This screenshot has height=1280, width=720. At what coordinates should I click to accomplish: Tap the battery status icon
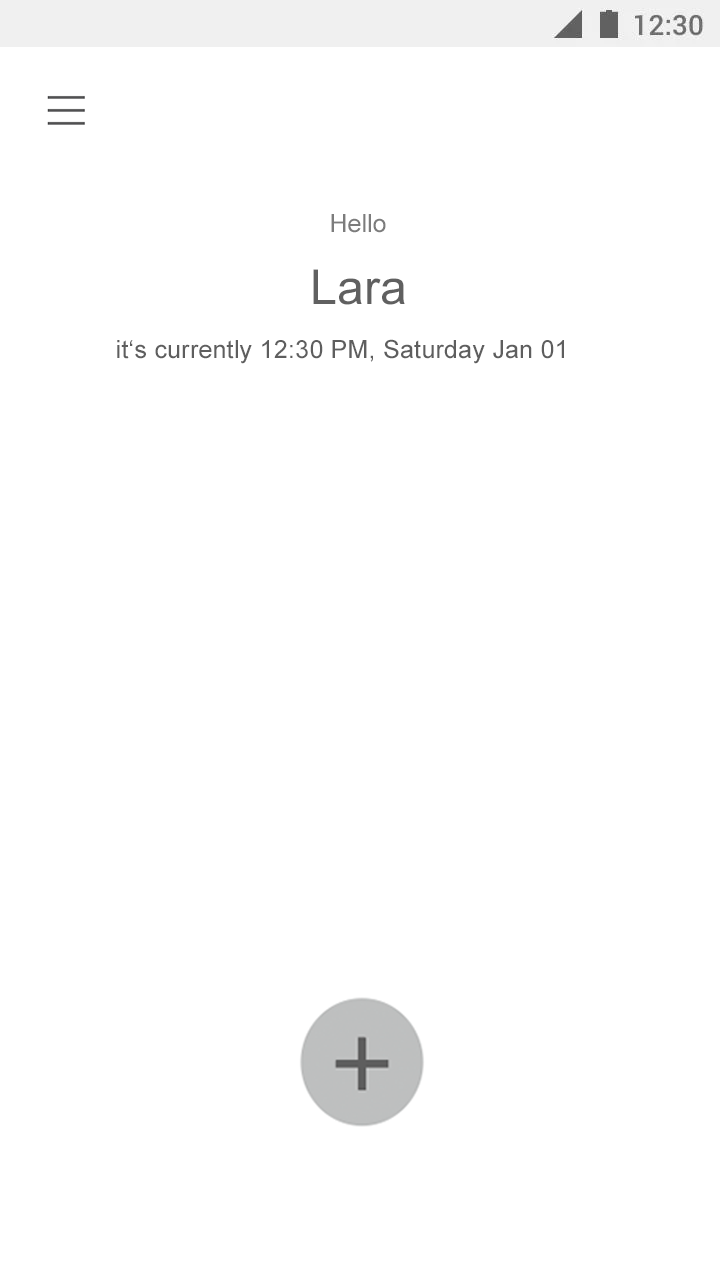(610, 25)
